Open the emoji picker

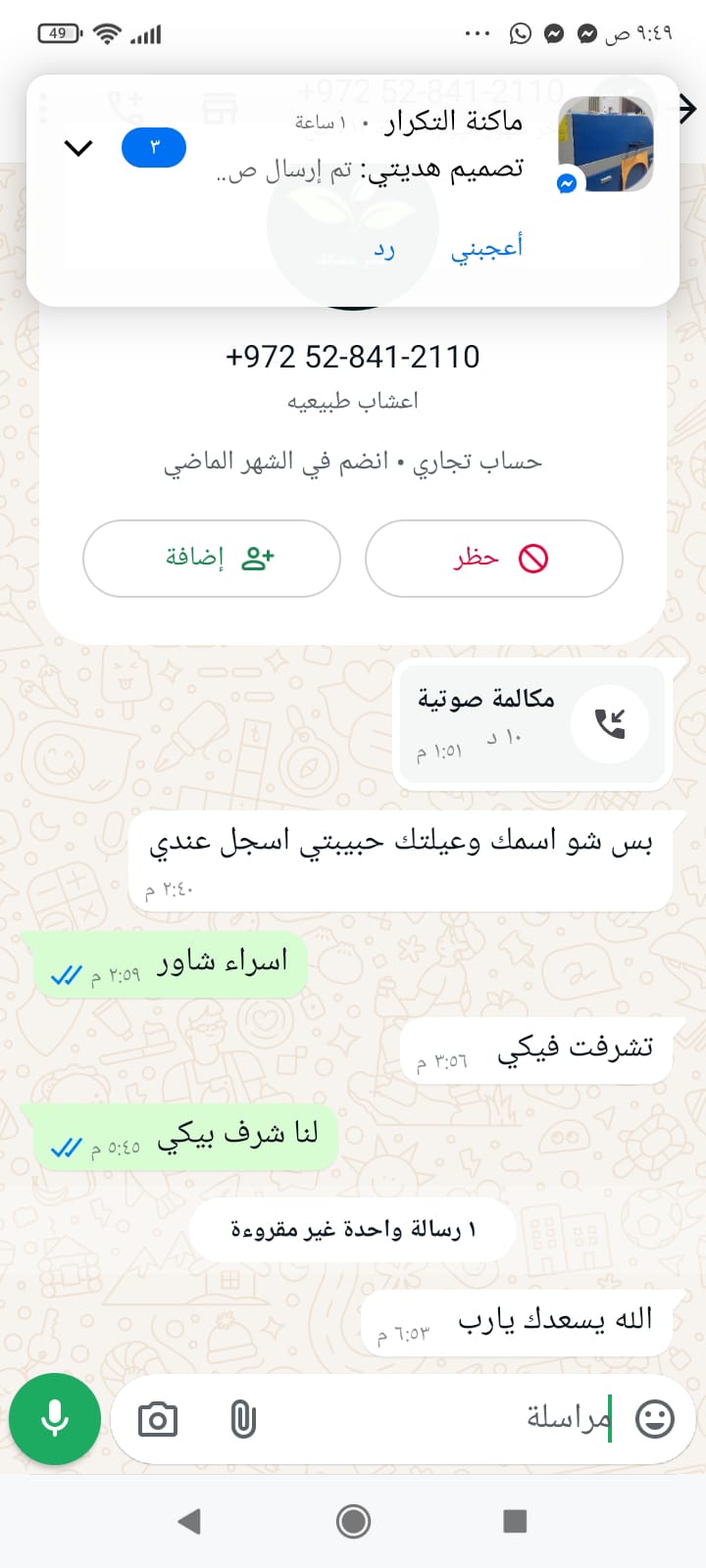pos(655,1419)
